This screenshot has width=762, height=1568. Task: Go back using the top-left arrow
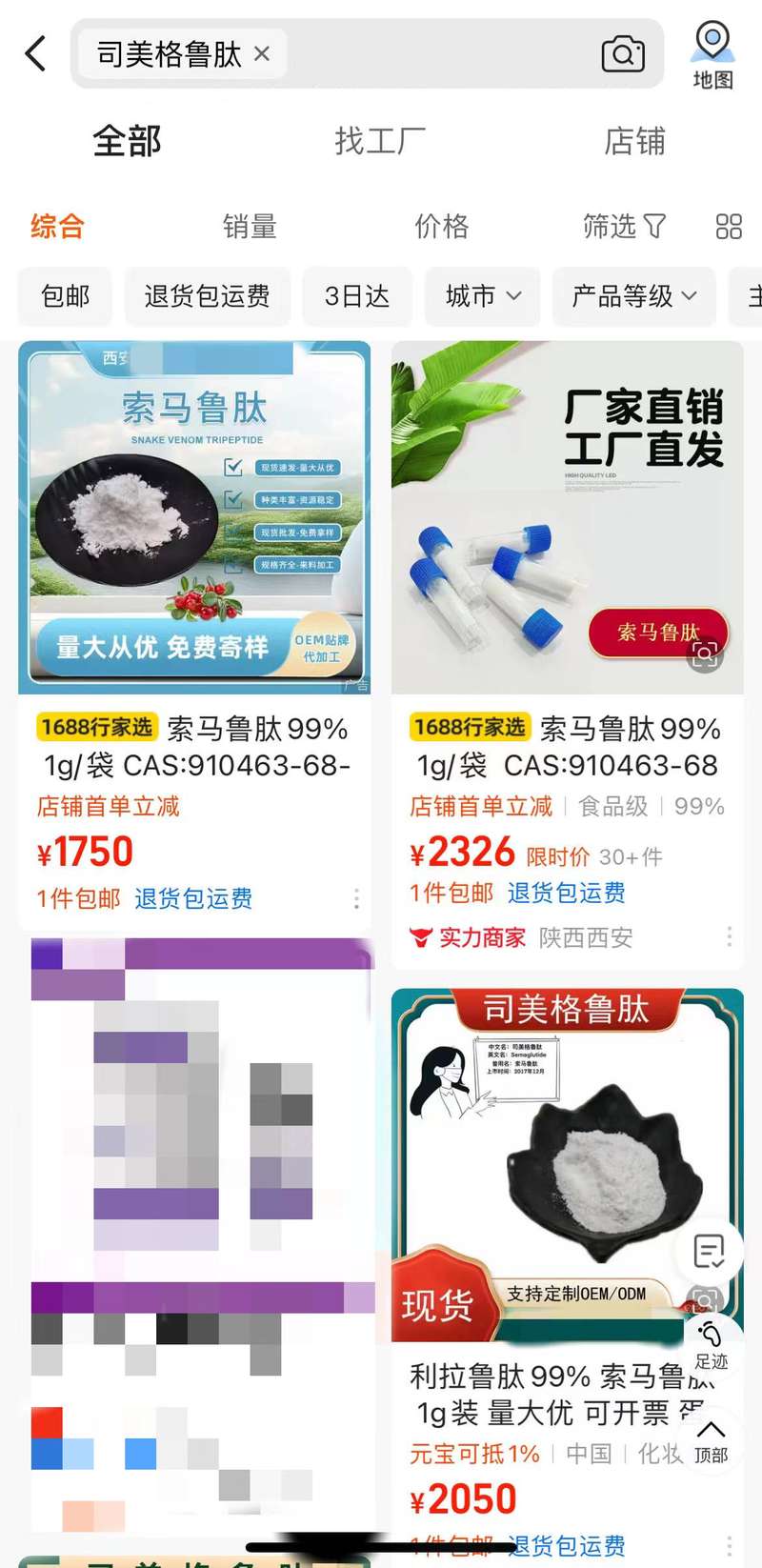coord(36,53)
